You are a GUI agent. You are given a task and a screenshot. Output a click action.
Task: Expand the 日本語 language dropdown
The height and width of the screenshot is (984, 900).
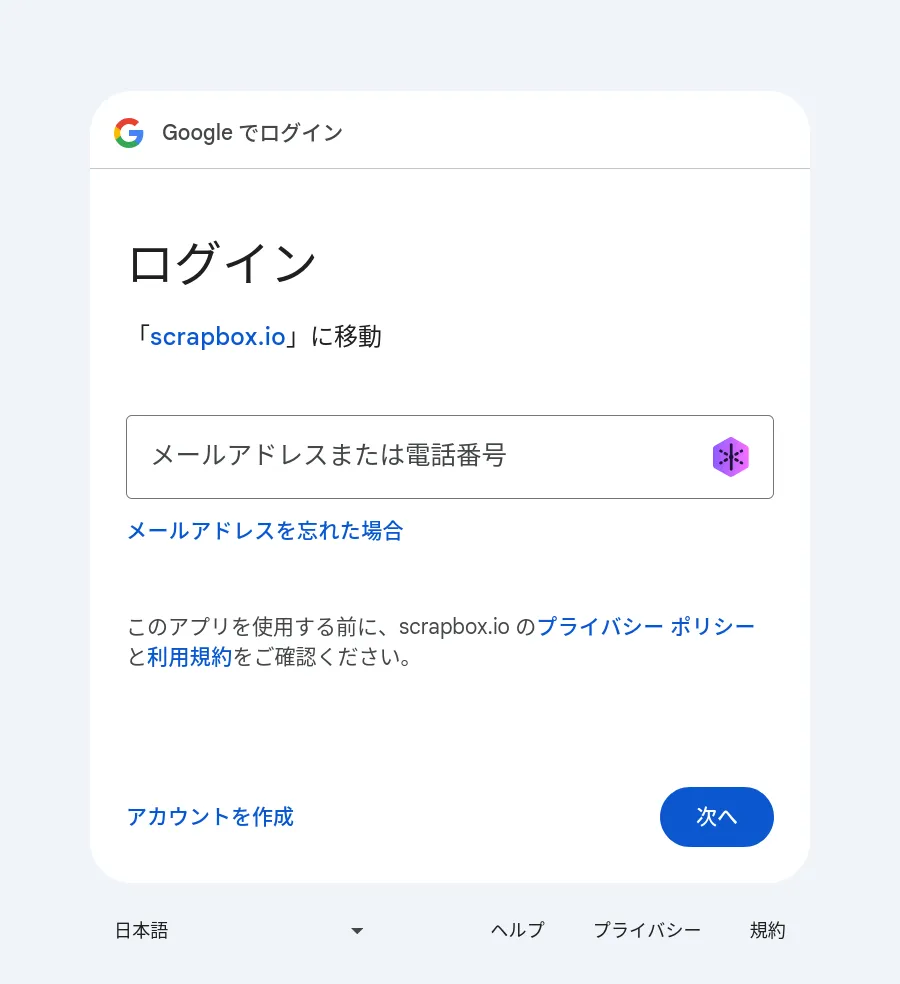pos(238,931)
